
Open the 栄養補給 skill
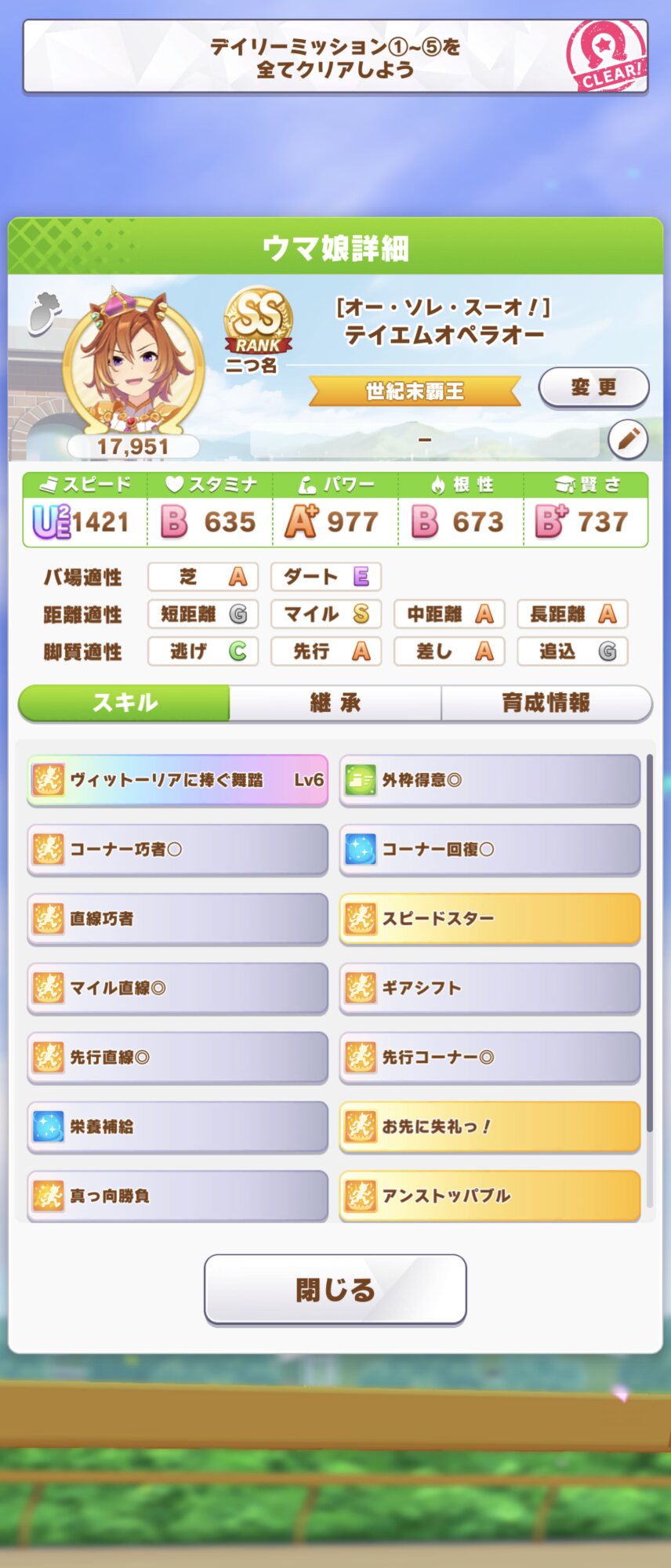point(178,1127)
